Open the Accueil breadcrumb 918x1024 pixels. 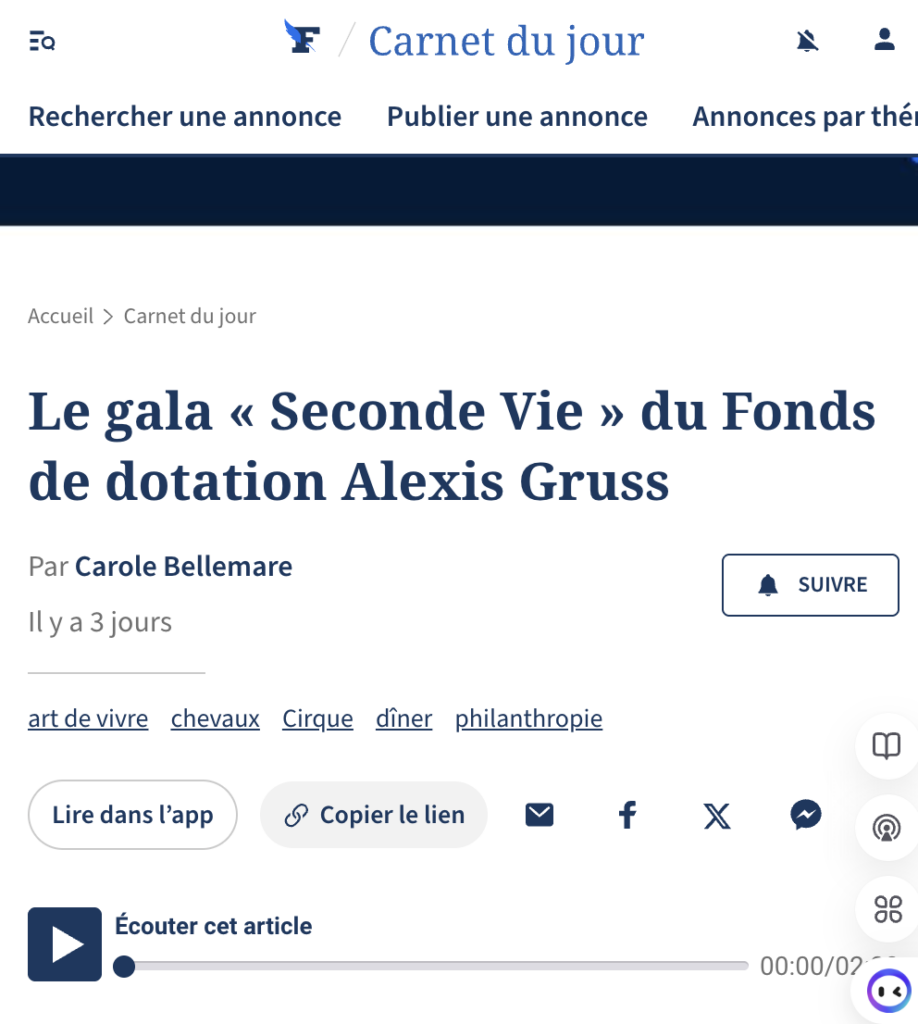(60, 316)
